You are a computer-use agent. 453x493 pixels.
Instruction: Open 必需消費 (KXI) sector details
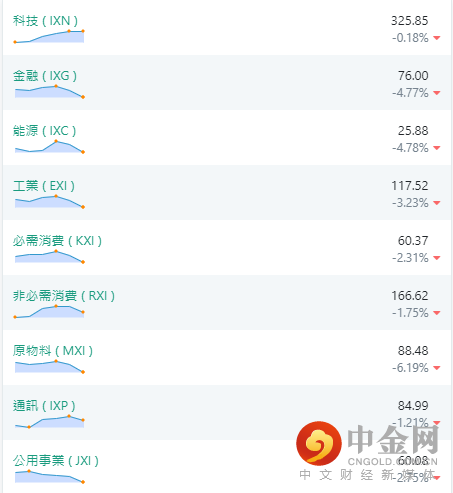tap(227, 248)
